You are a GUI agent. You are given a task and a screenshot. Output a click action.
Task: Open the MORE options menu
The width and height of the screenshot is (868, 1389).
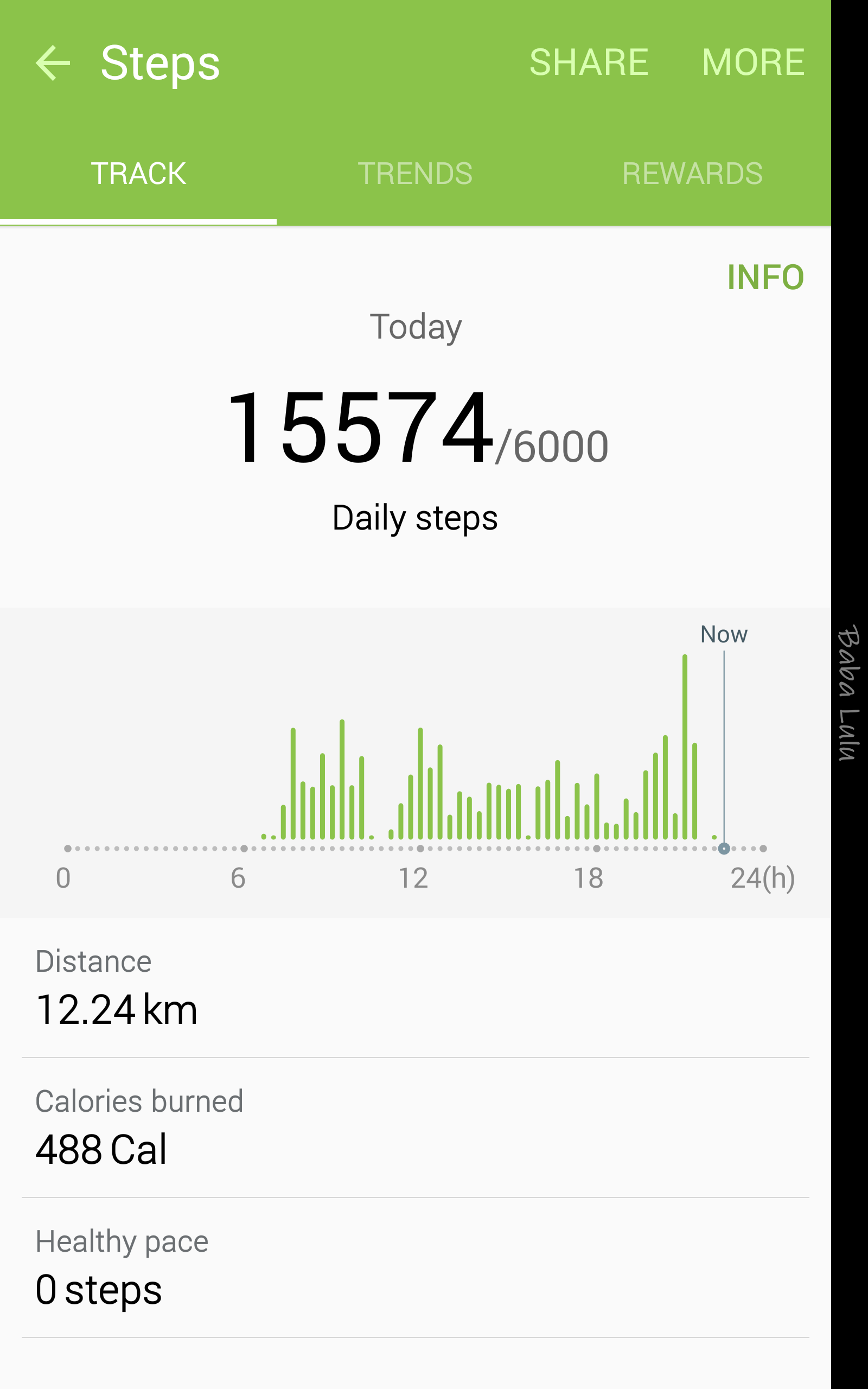[753, 62]
